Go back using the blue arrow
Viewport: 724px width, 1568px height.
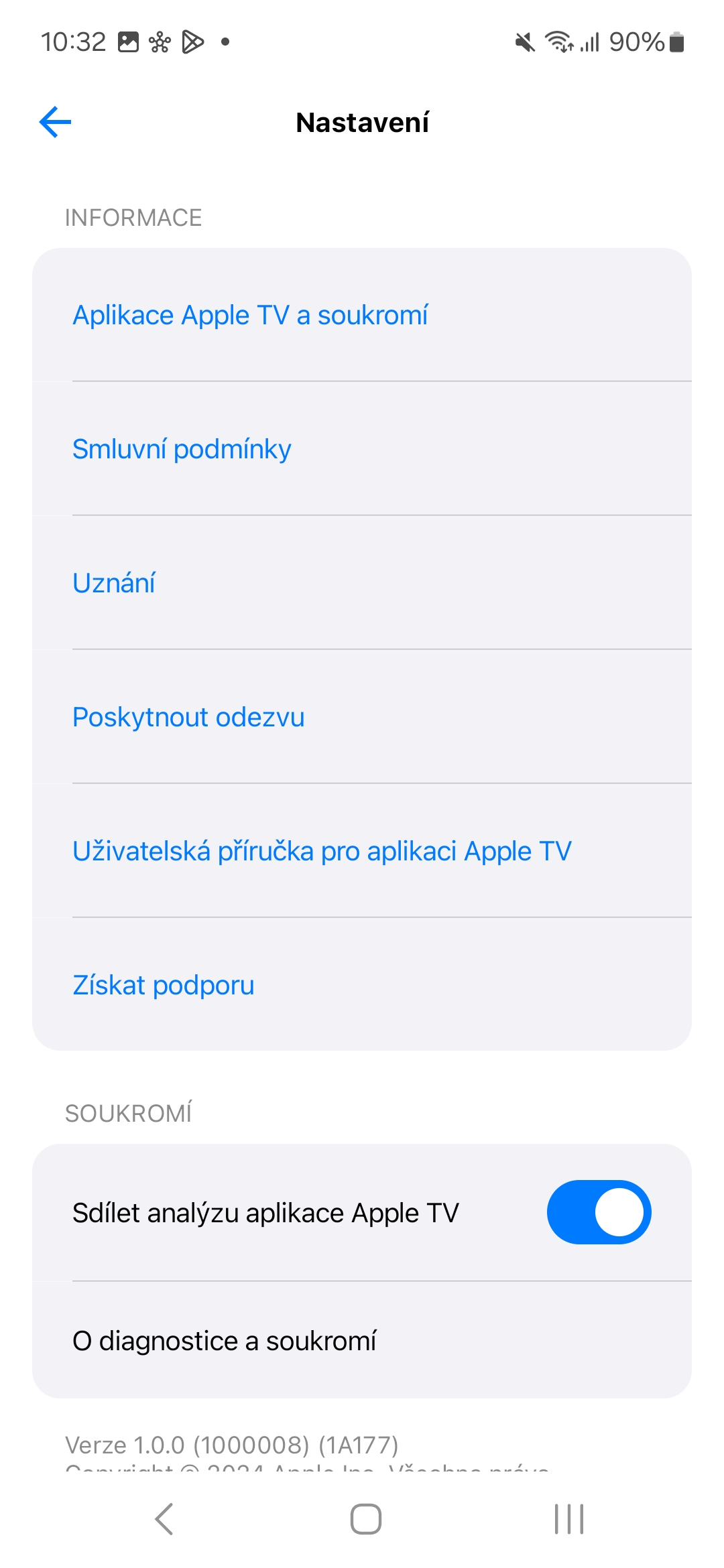[x=55, y=122]
